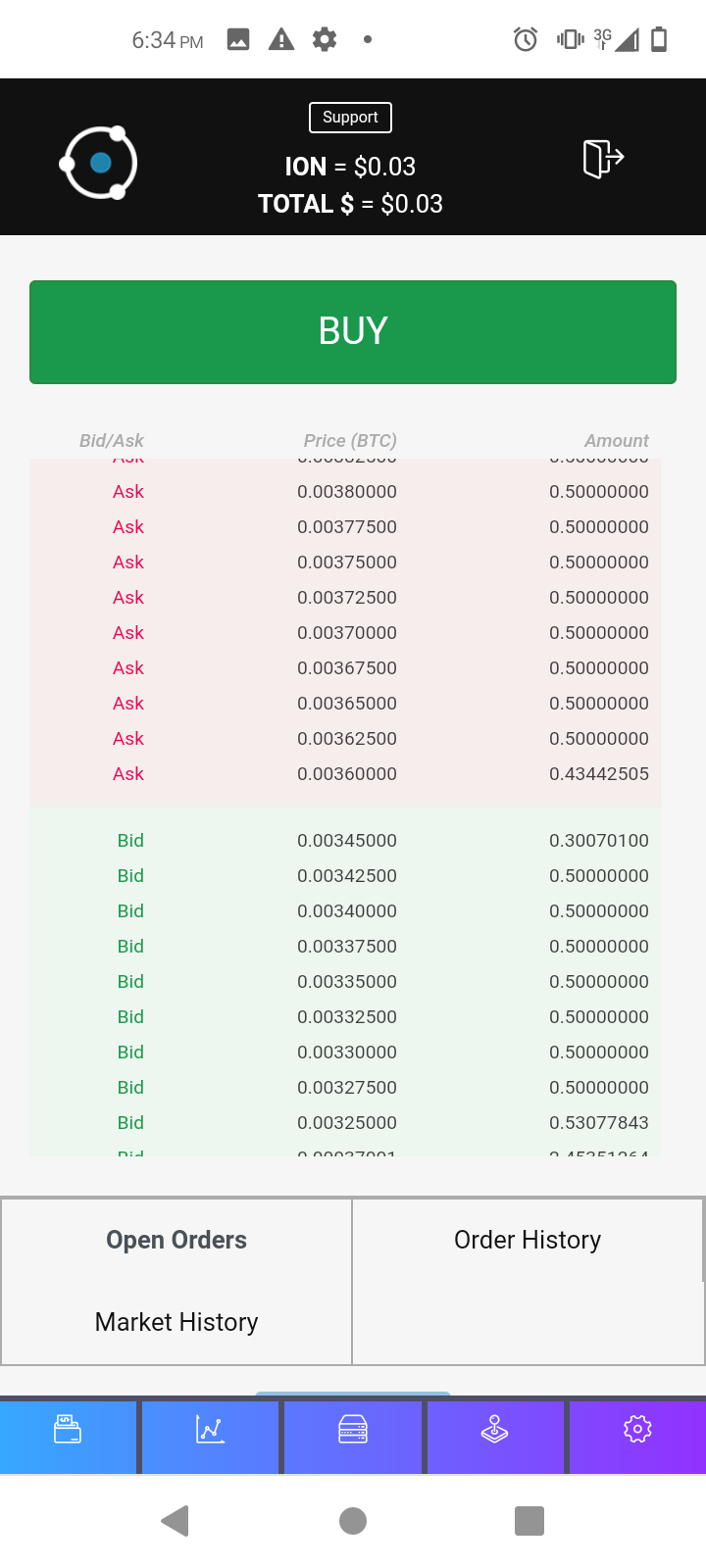Screen dimensions: 706x1568
Task: Tap the green BUY button
Action: (353, 332)
